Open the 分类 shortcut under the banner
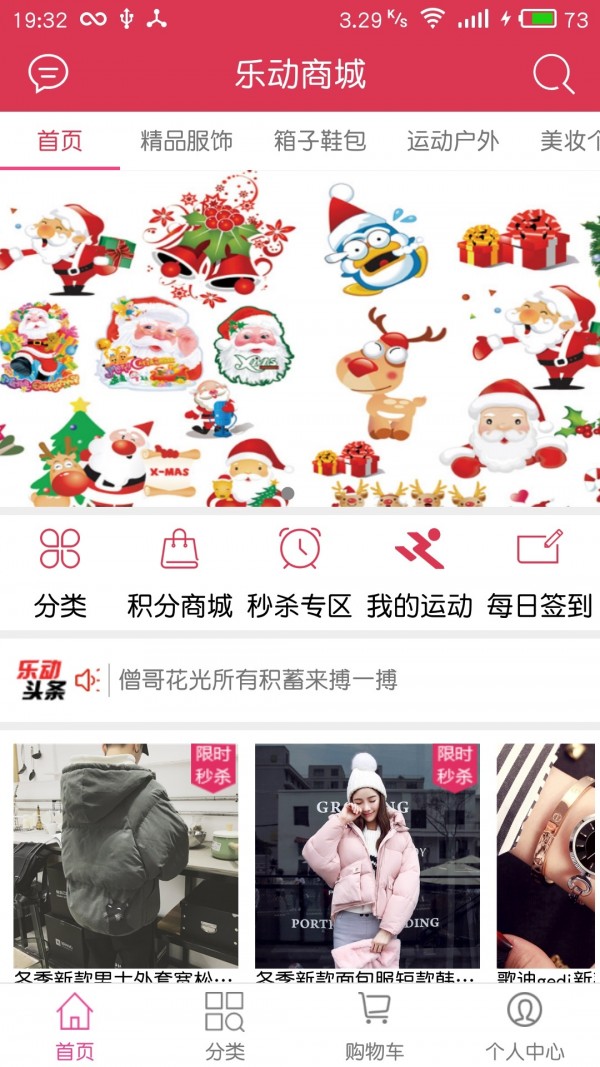600x1067 pixels. coord(60,573)
